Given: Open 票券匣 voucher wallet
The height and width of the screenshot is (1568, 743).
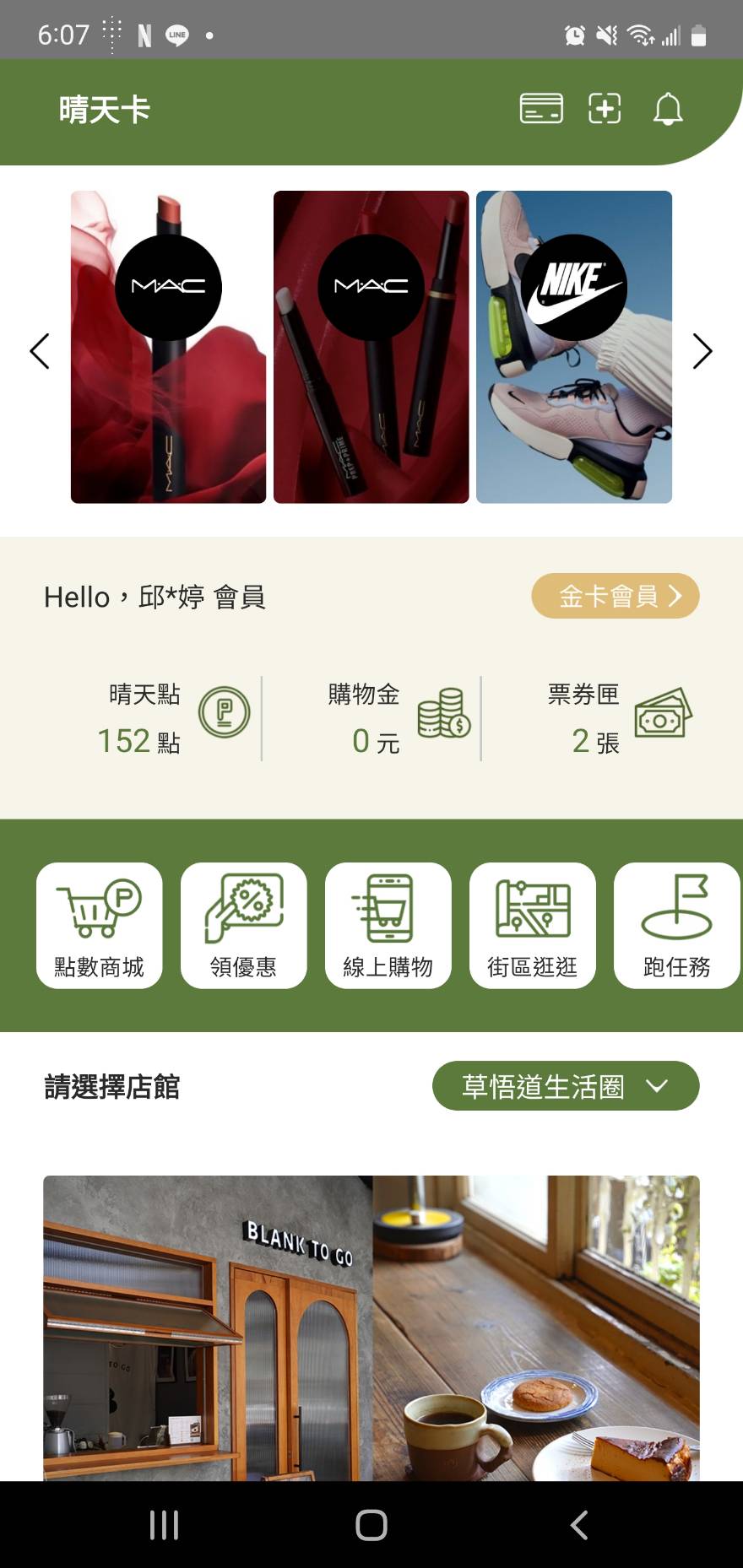Looking at the screenshot, I should click(x=620, y=718).
